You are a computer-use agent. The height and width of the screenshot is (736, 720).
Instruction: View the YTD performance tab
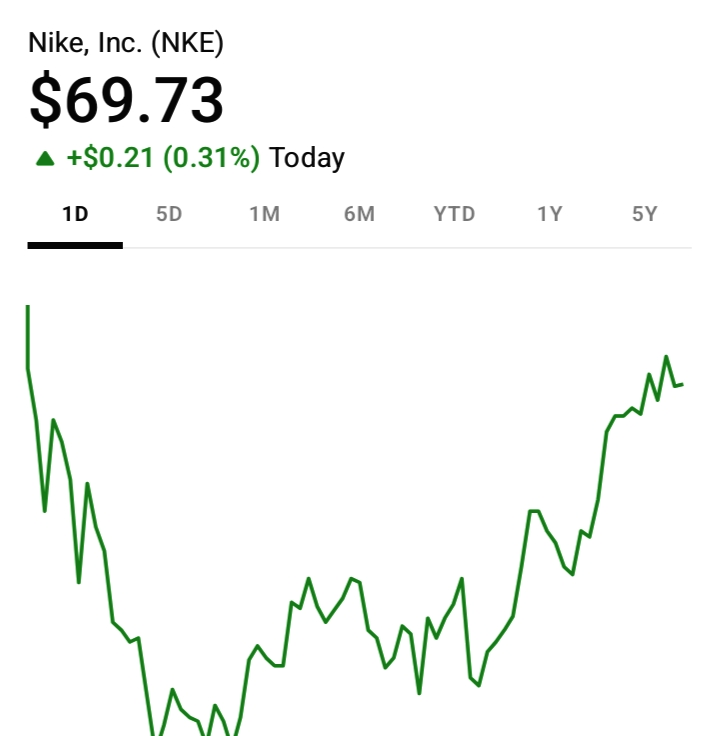(454, 214)
